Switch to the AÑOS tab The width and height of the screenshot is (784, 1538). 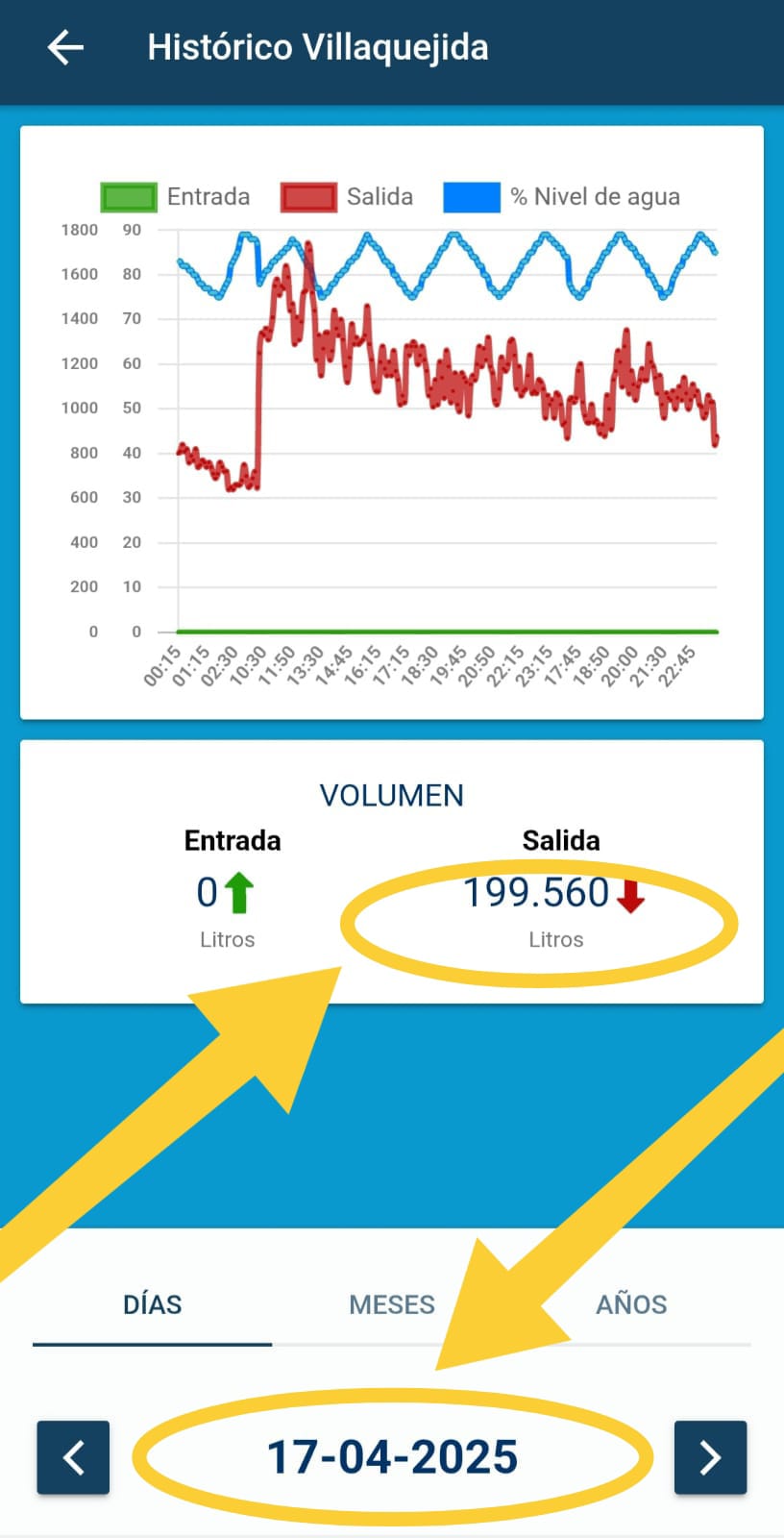pyautogui.click(x=631, y=1304)
